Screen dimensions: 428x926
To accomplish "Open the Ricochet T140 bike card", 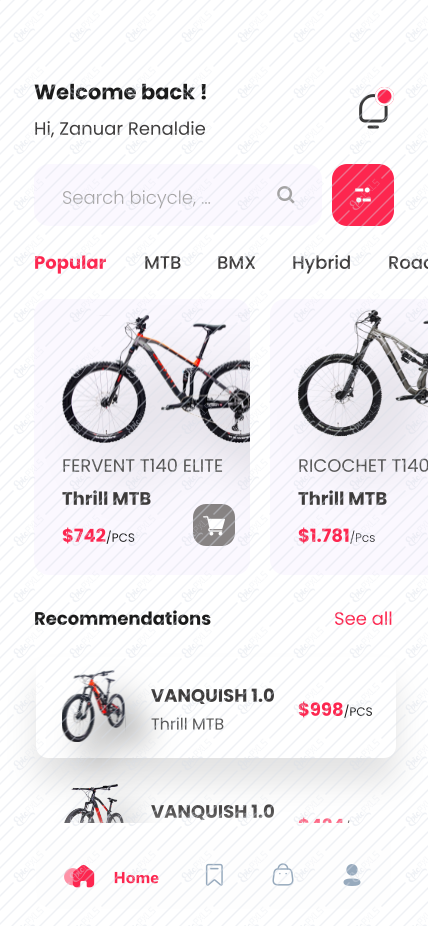I will [x=349, y=436].
